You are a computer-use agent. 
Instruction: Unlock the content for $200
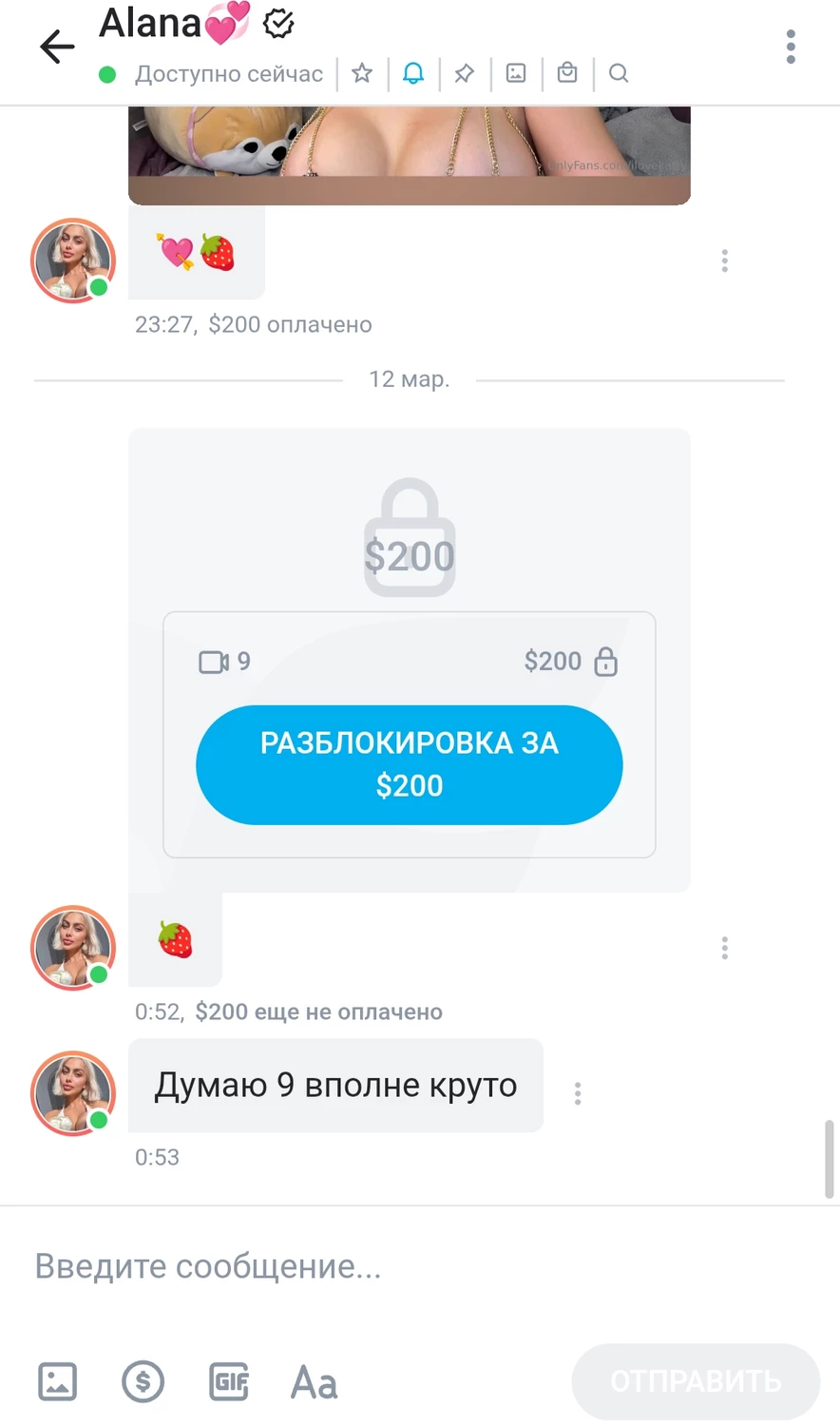coord(409,764)
